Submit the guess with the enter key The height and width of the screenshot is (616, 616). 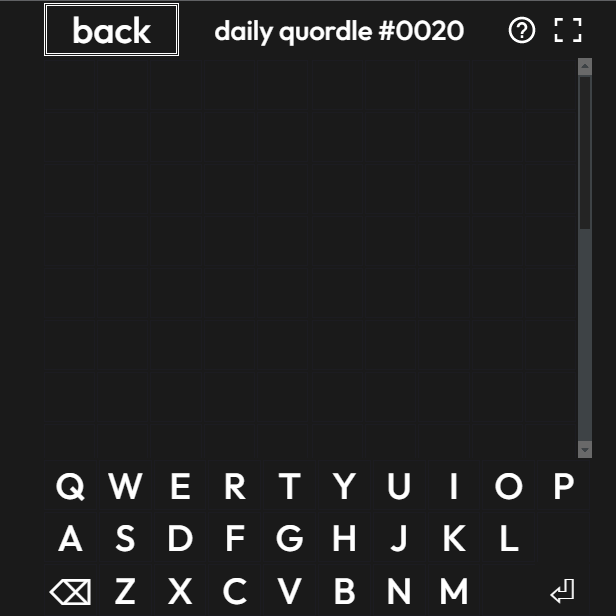coord(563,591)
